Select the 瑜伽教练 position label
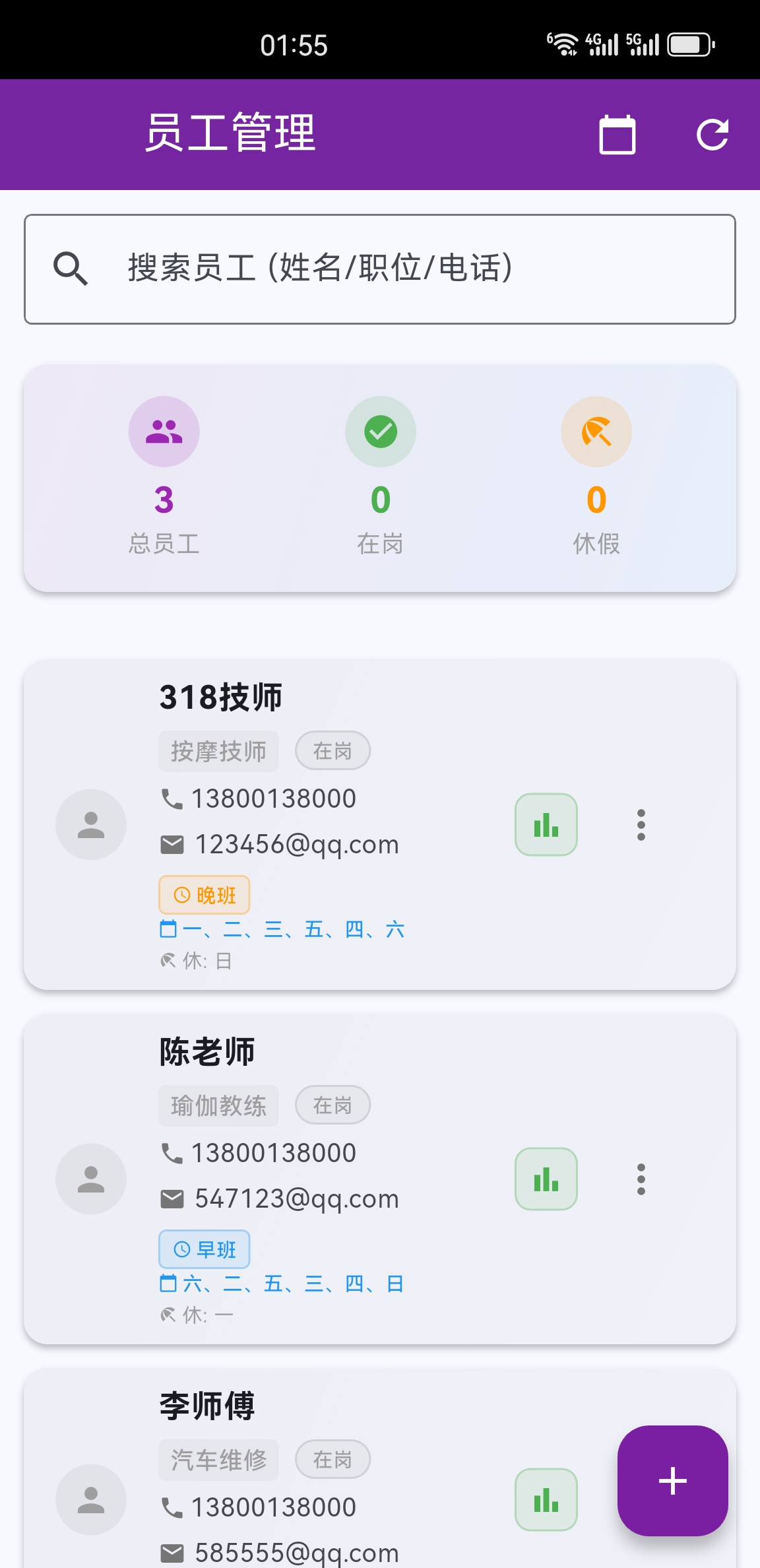The width and height of the screenshot is (760, 1568). [218, 1105]
